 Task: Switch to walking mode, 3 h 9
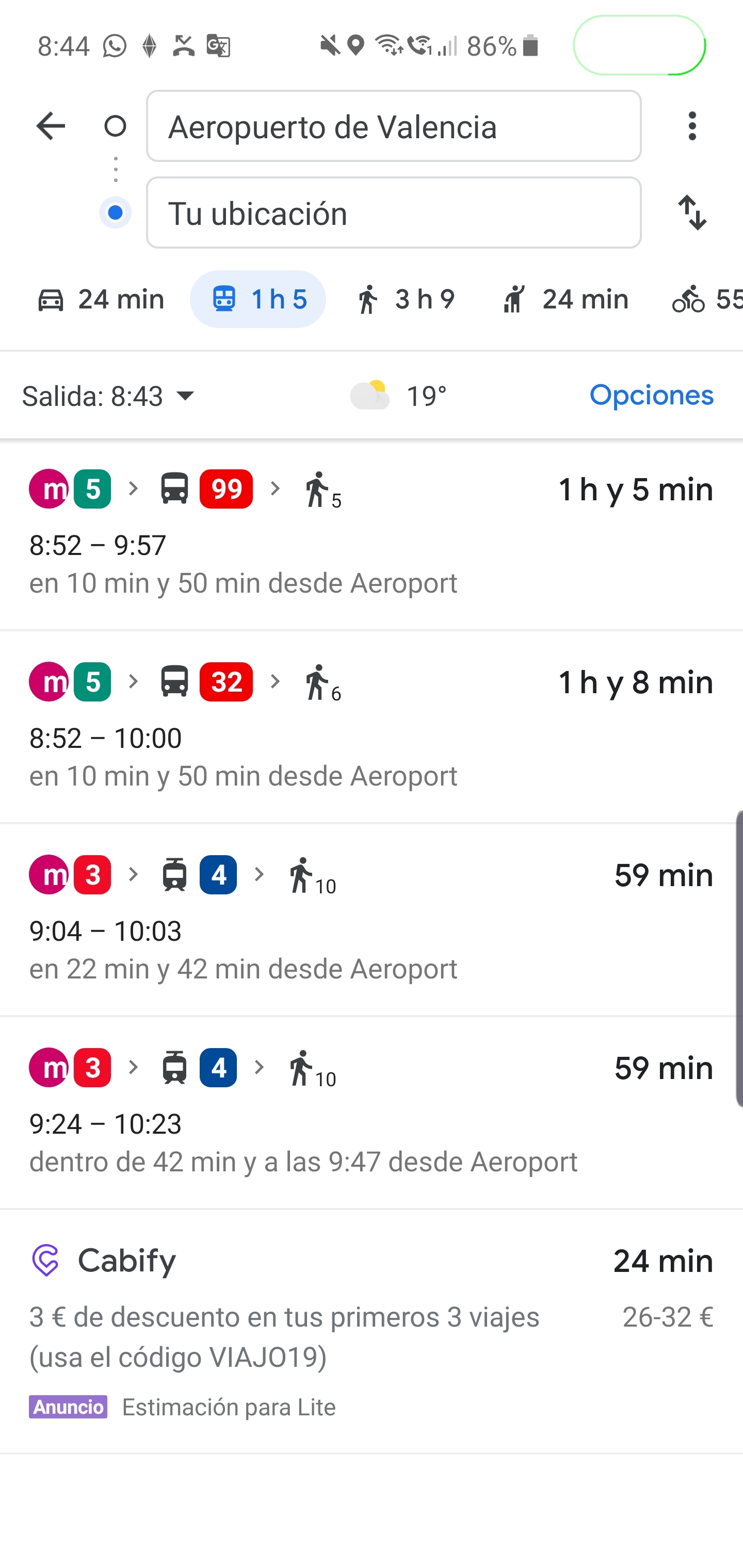[x=405, y=300]
